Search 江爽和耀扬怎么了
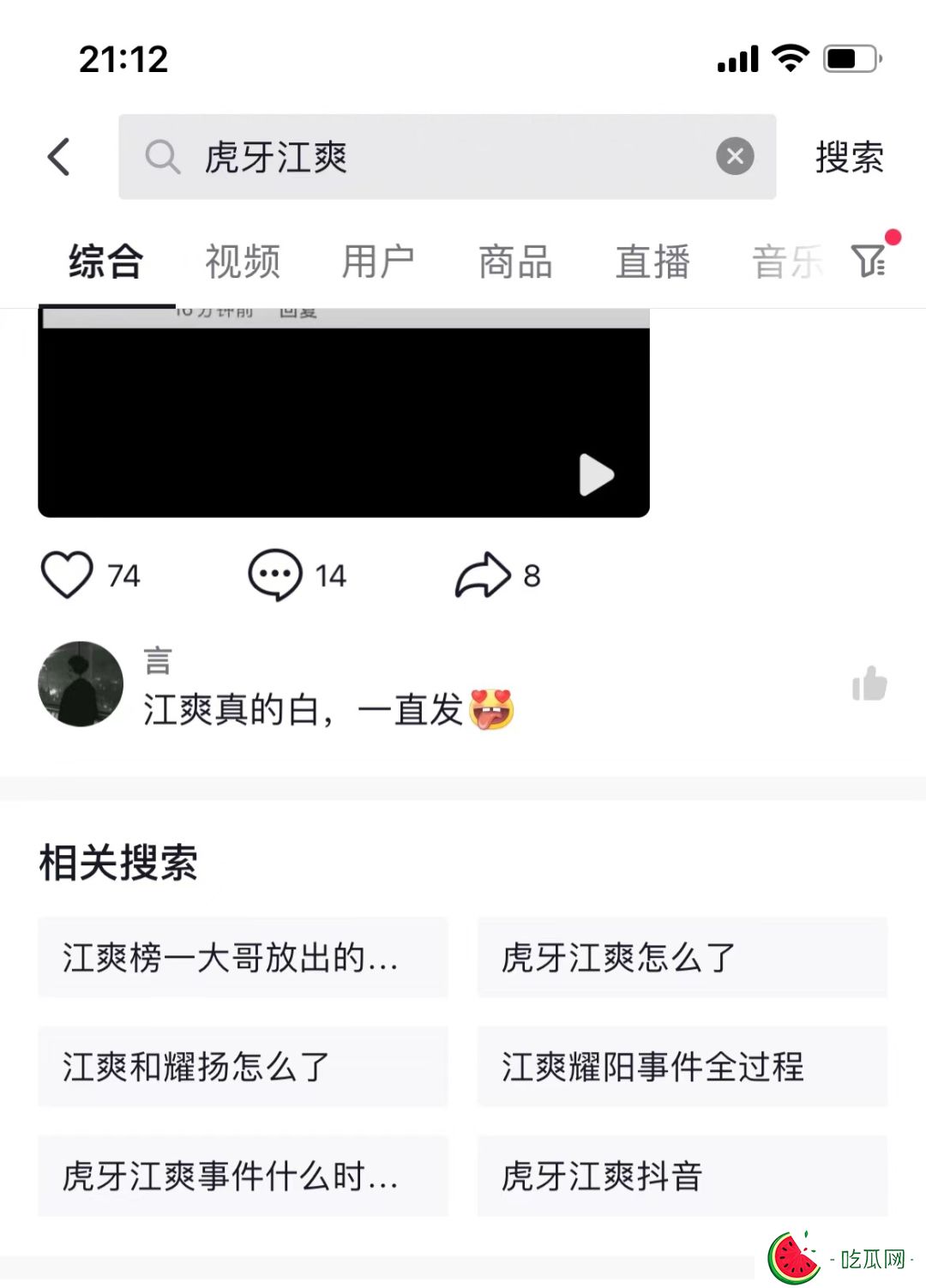The height and width of the screenshot is (1288, 926). click(243, 1067)
